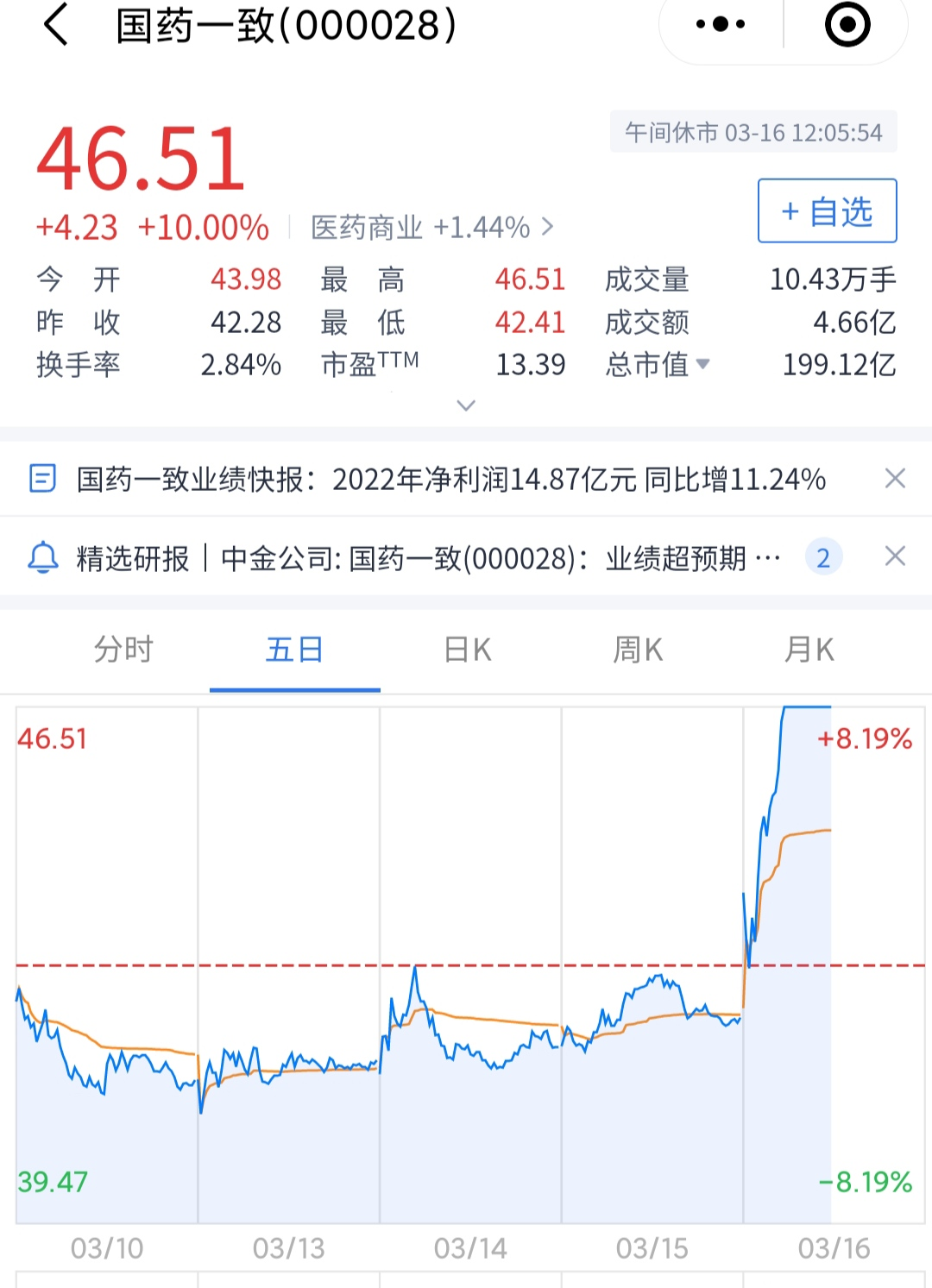Add stock to watchlist with 自选
The image size is (932, 1288).
827,211
